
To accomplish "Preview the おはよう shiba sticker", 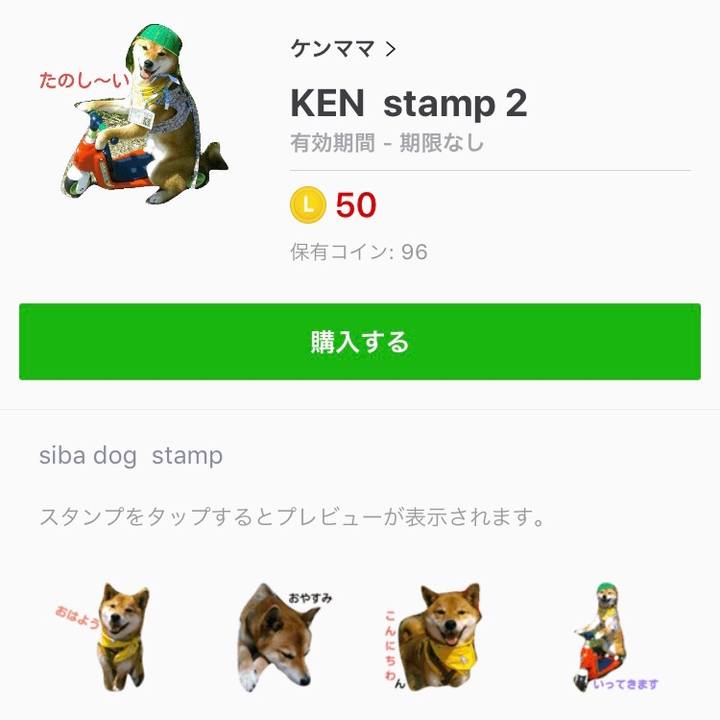I will coord(110,635).
